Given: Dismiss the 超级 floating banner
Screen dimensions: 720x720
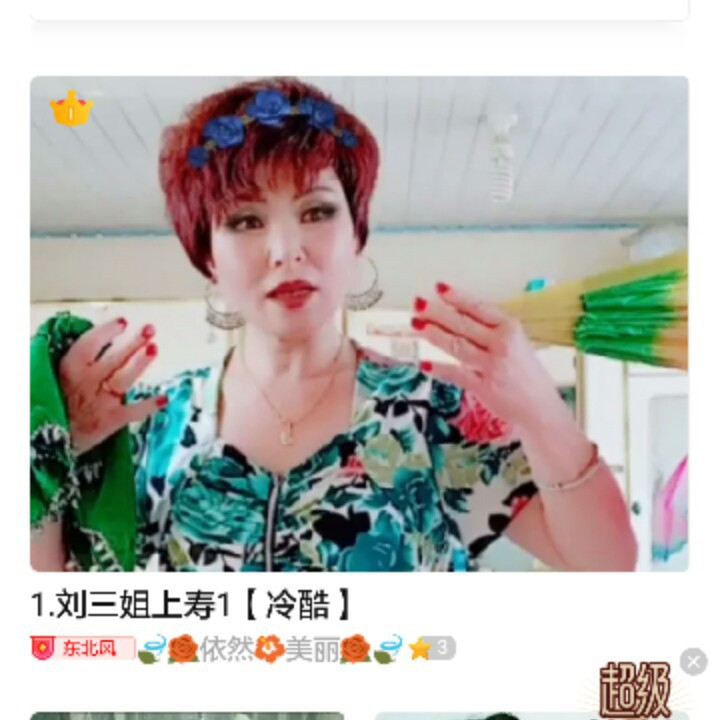Looking at the screenshot, I should click(693, 661).
